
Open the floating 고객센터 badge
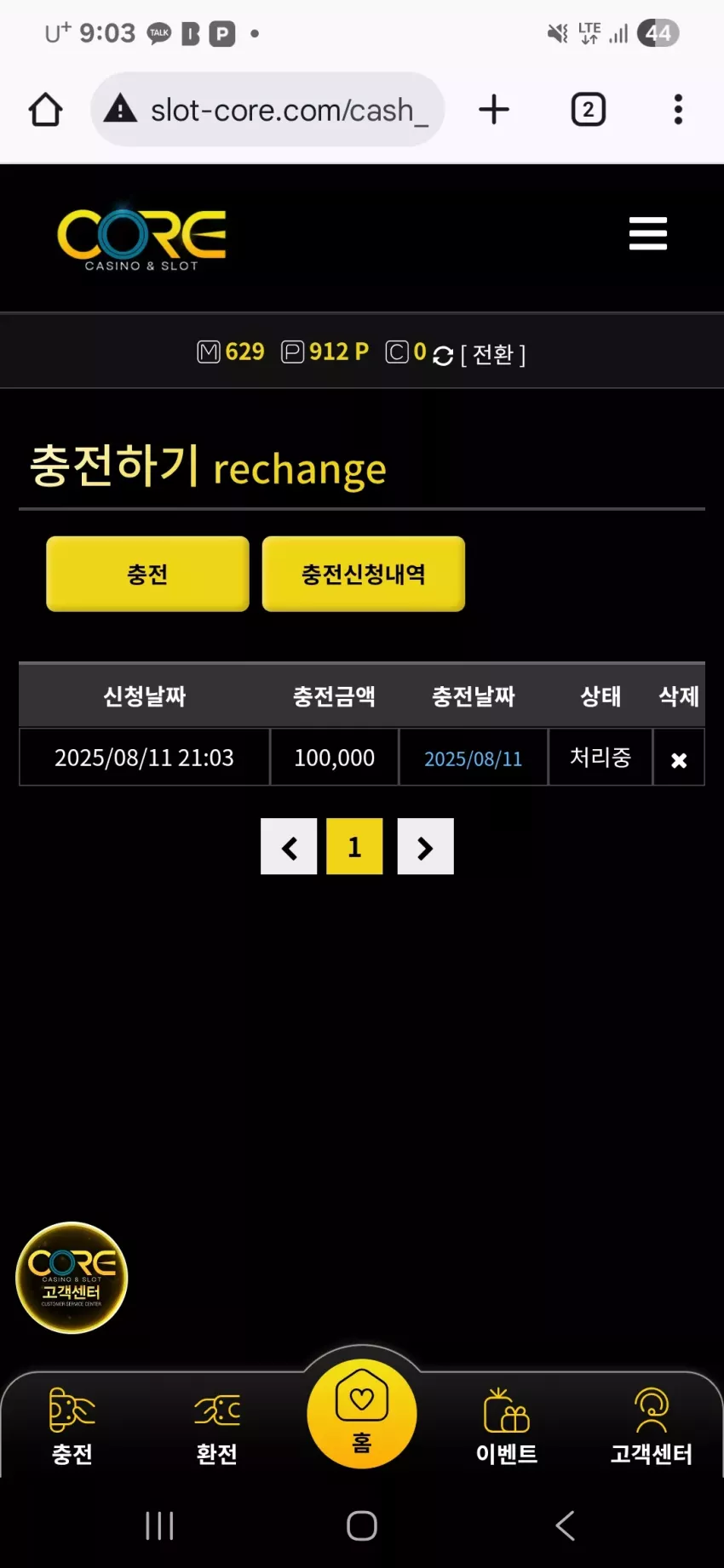click(72, 1277)
